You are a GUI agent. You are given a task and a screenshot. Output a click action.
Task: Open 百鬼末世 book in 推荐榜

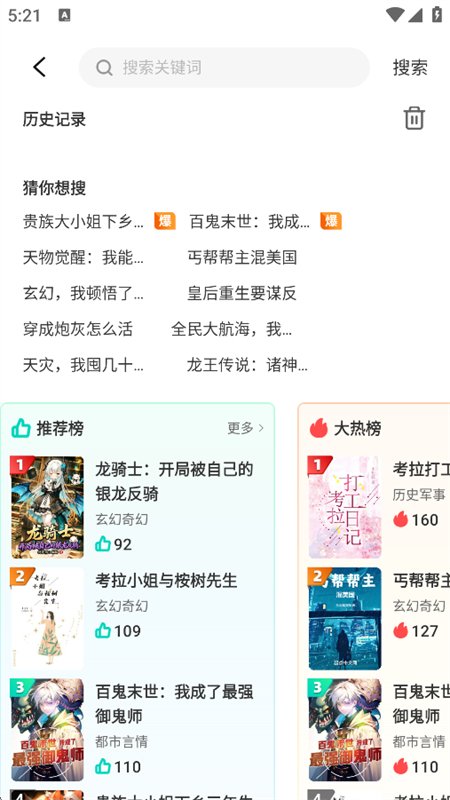click(x=138, y=730)
